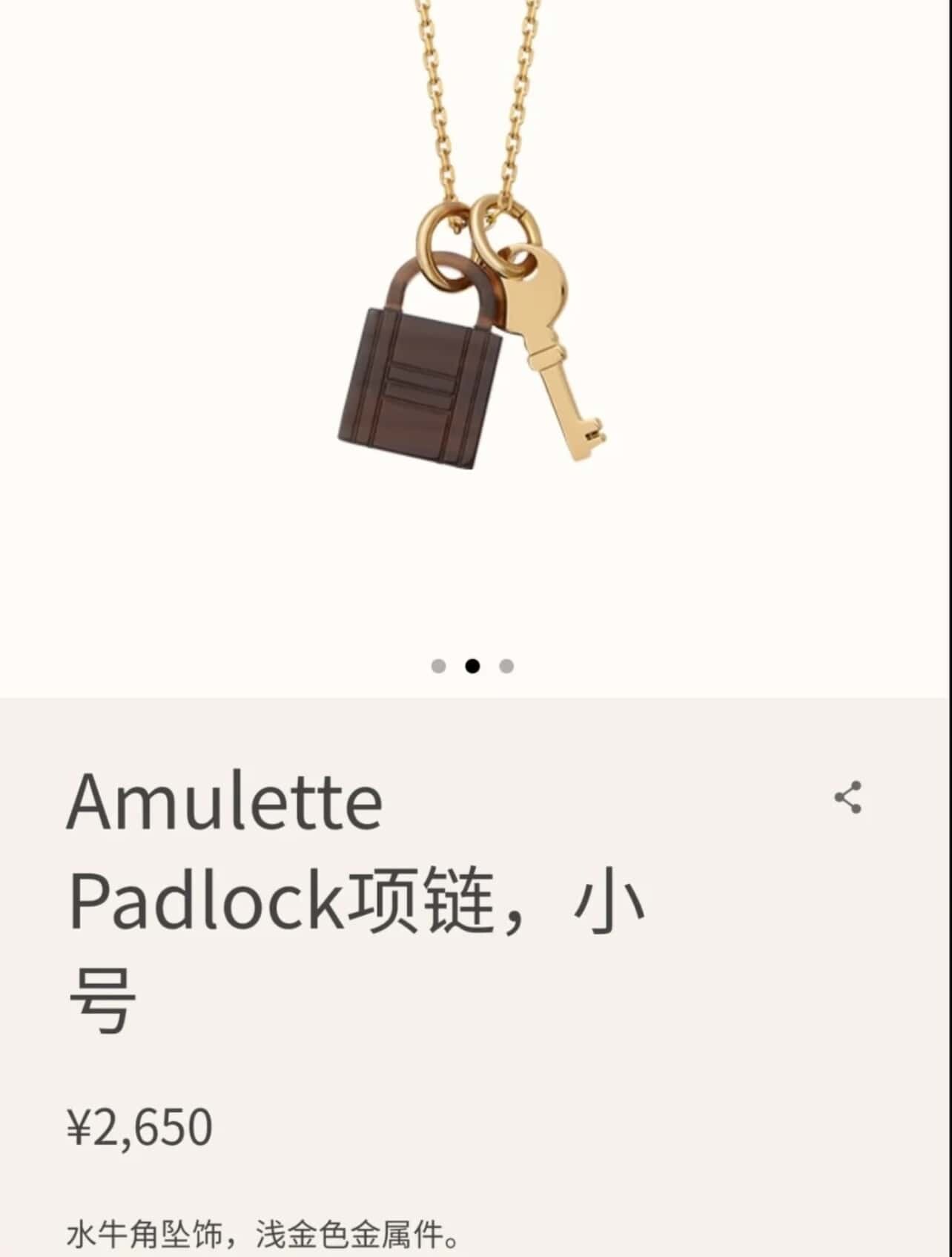Viewport: 952px width, 1257px height.
Task: Jump to the first image indicator dot
Action: point(438,666)
